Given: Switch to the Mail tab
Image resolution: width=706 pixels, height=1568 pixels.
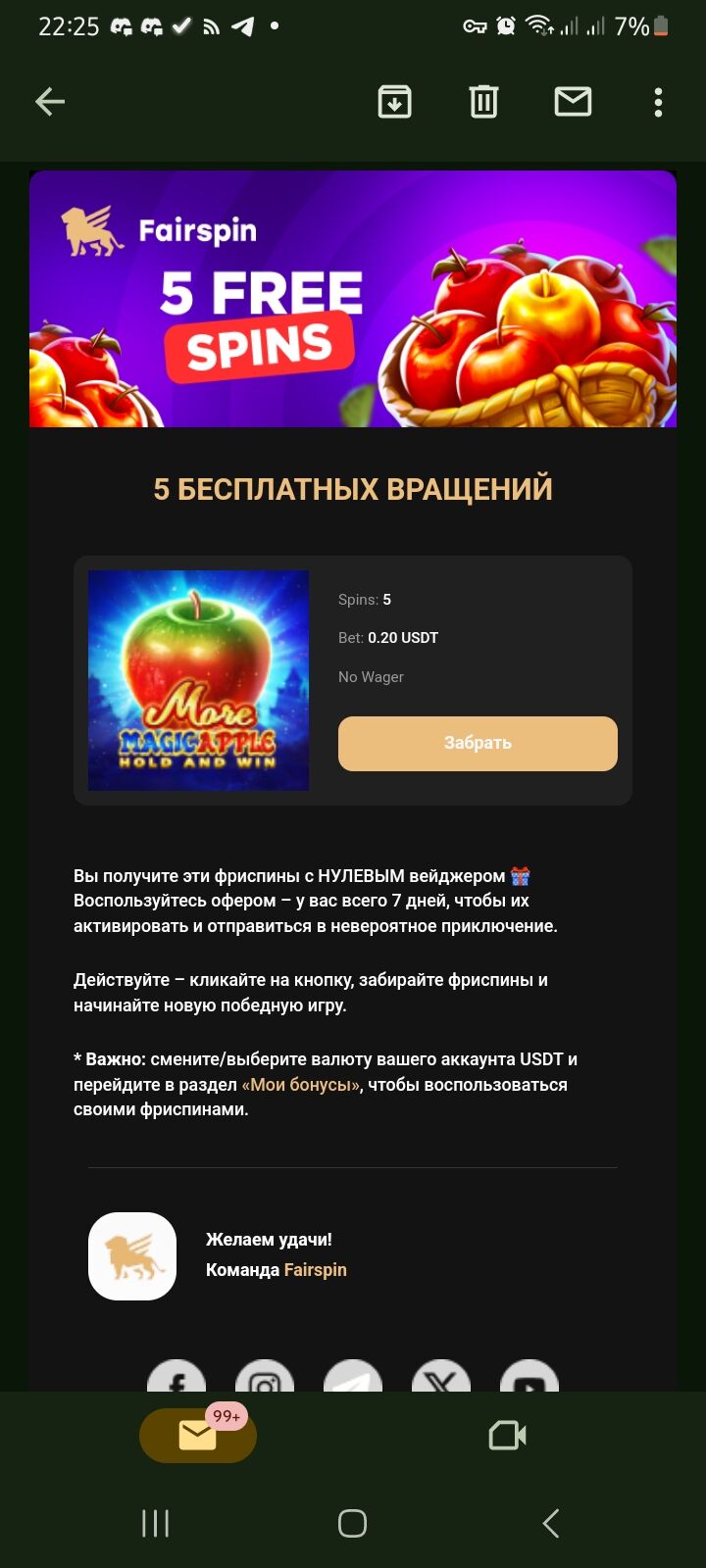Looking at the screenshot, I should coord(198,1436).
